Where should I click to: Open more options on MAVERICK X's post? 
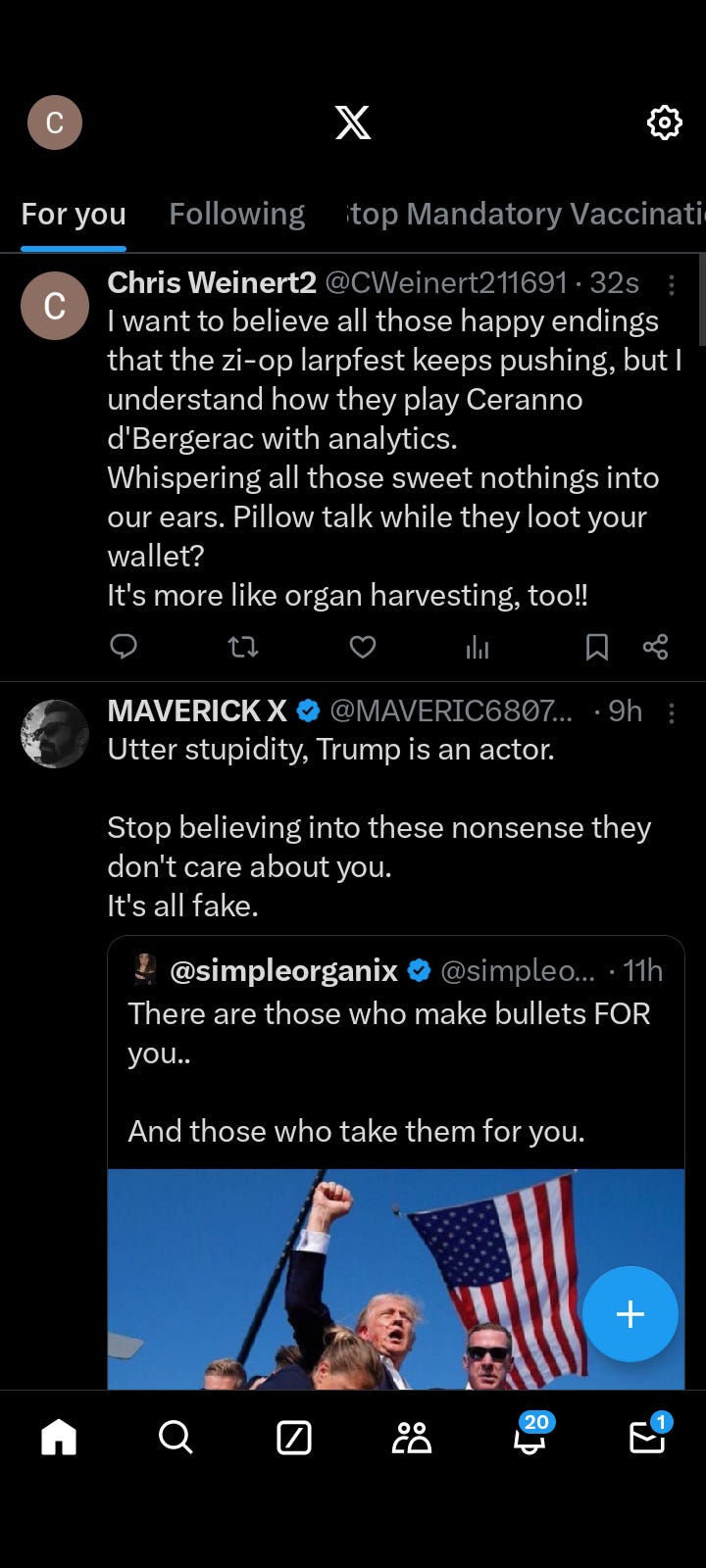(672, 712)
